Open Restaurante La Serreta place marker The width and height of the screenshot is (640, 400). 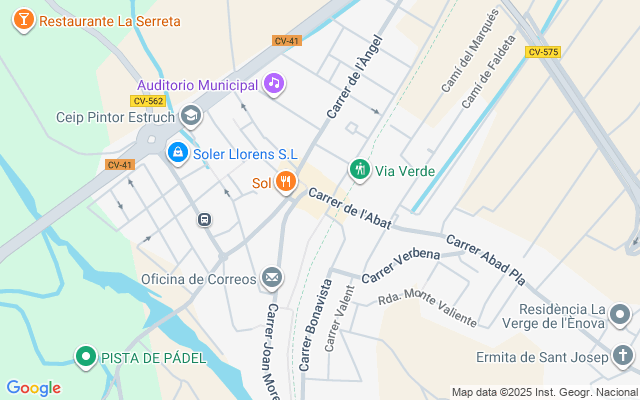25,19
